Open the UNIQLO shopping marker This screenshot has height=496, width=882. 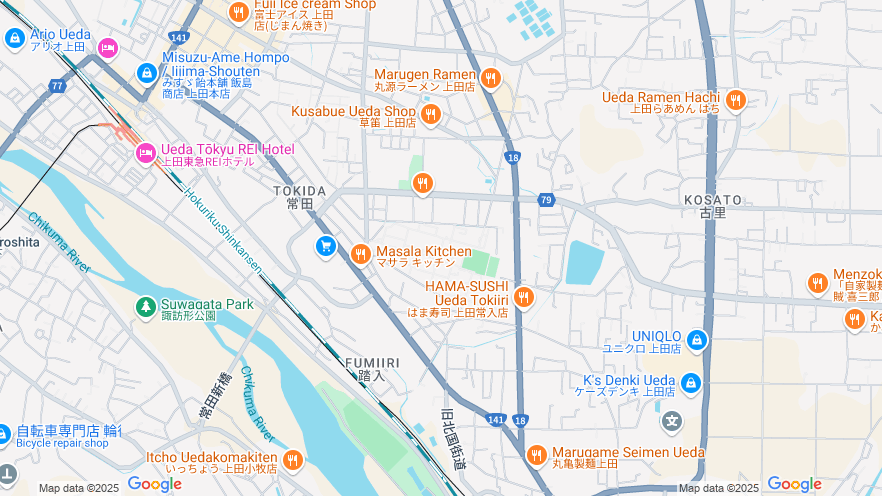(696, 340)
